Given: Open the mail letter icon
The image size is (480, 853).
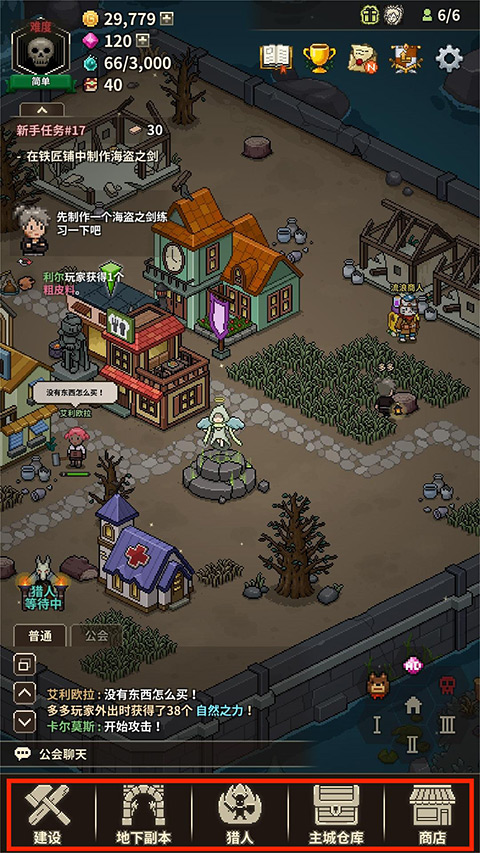Looking at the screenshot, I should (363, 58).
